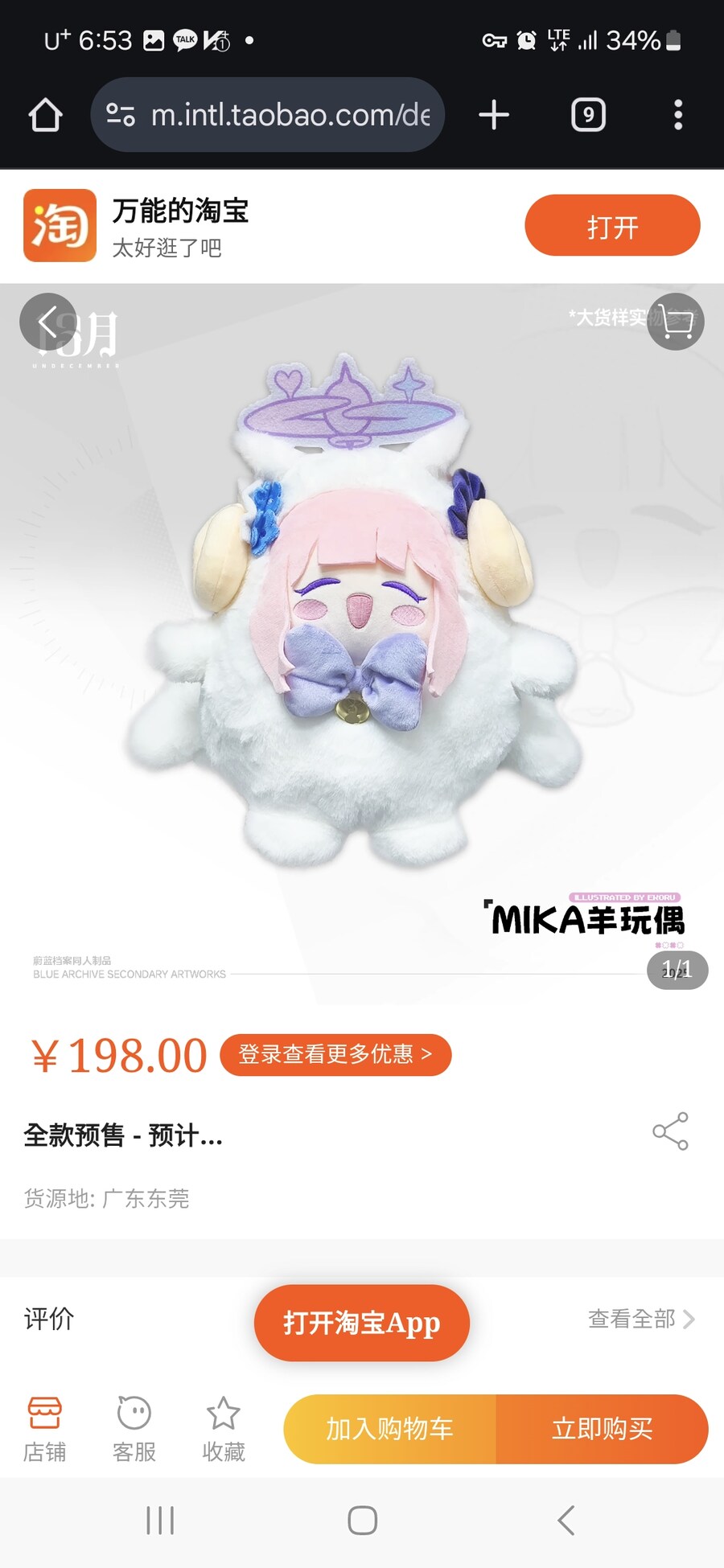Screen dimensions: 724x1568
Task: Show the open tabs switcher
Action: (x=588, y=115)
